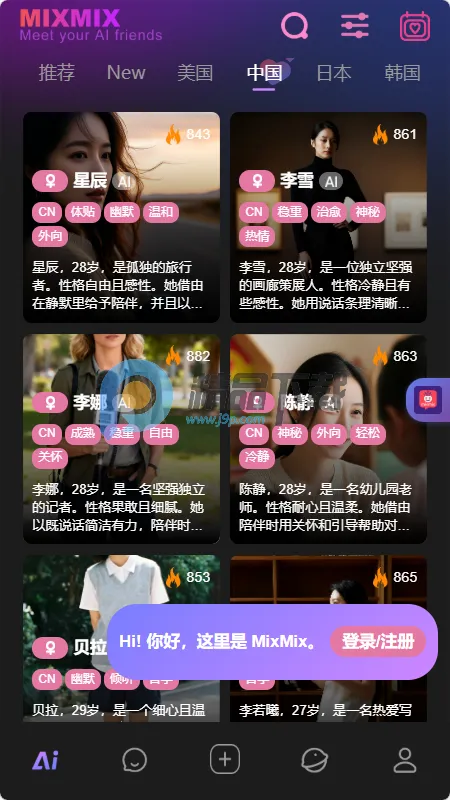The image size is (450, 800).
Task: Open the floating side widget icon
Action: tap(428, 400)
